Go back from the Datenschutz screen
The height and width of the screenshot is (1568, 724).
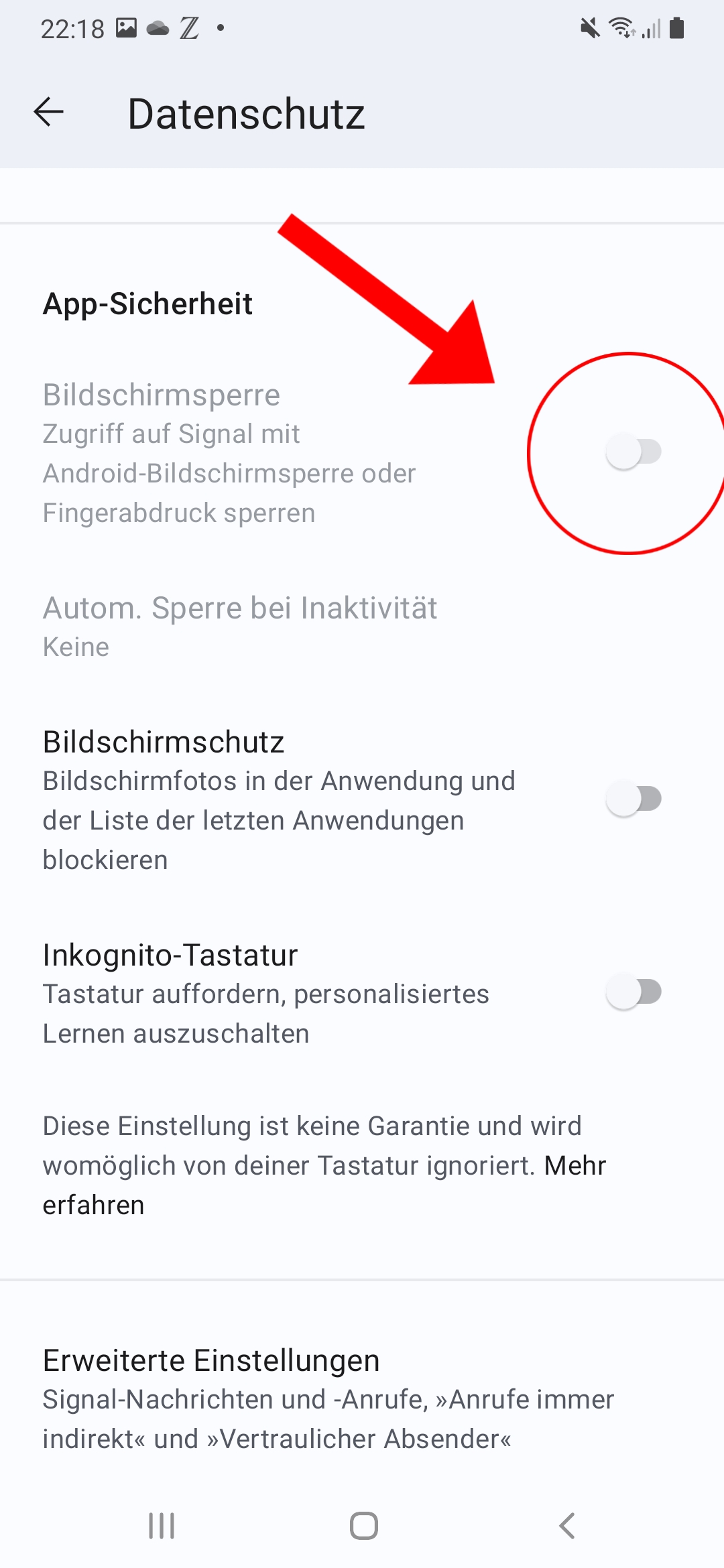point(48,112)
